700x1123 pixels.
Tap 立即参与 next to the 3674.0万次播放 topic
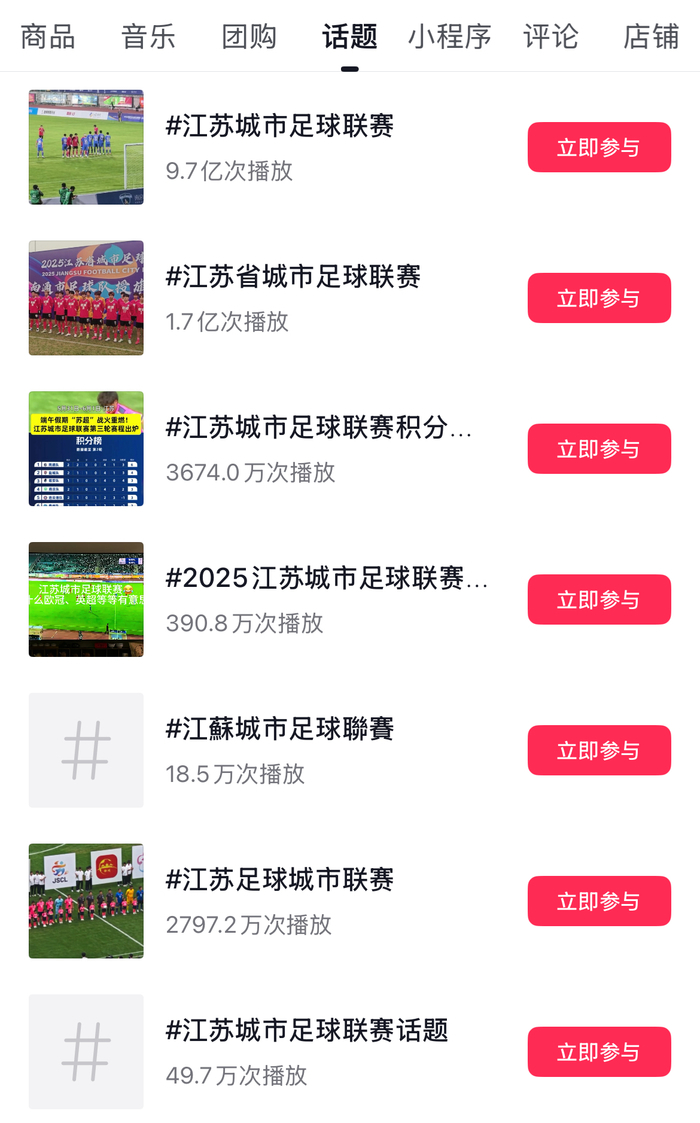[599, 449]
